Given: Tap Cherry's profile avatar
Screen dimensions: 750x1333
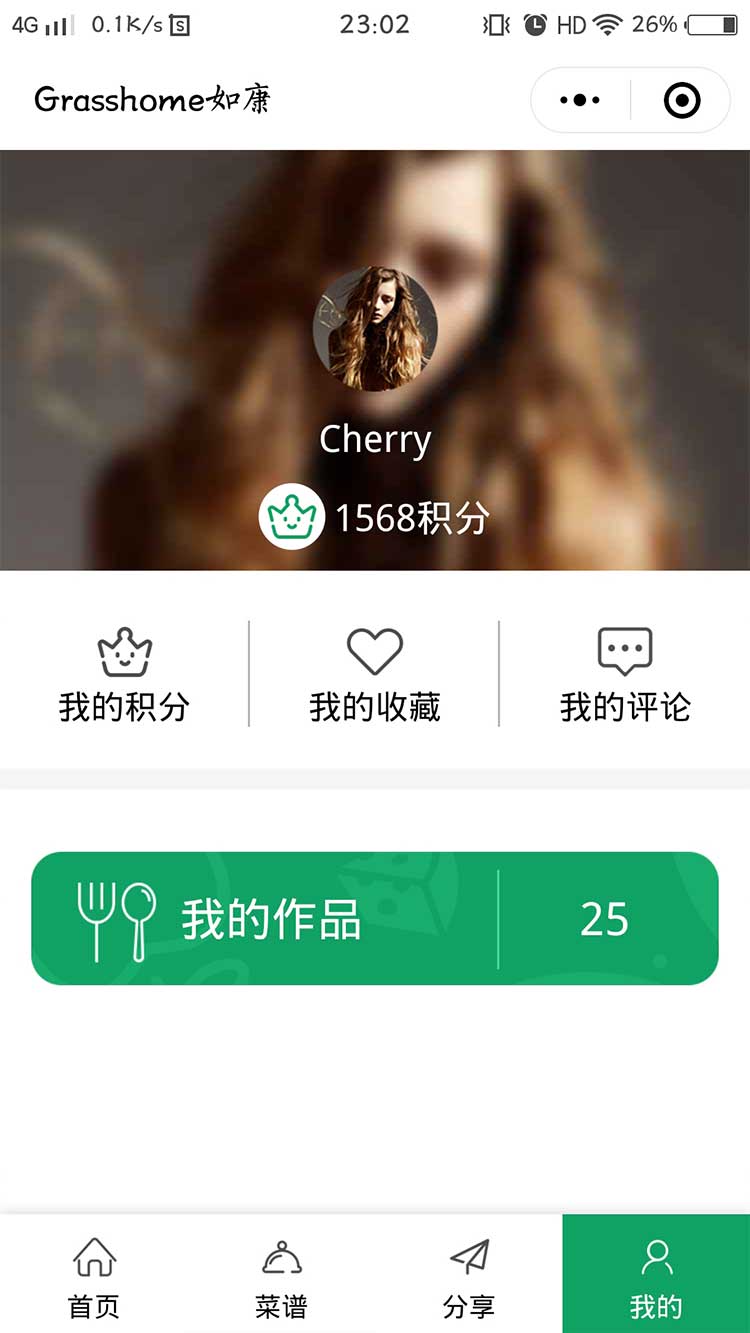Looking at the screenshot, I should point(375,328).
